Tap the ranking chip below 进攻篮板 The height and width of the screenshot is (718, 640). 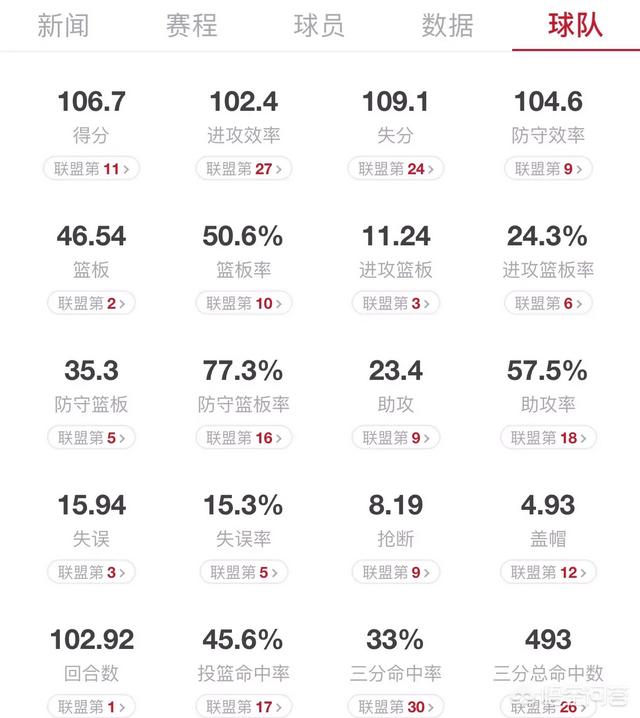click(x=396, y=303)
